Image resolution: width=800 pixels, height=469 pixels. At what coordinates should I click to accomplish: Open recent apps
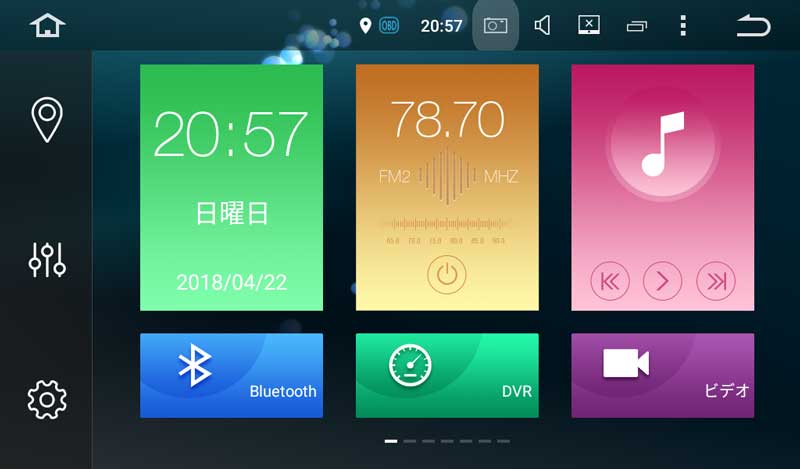point(637,26)
